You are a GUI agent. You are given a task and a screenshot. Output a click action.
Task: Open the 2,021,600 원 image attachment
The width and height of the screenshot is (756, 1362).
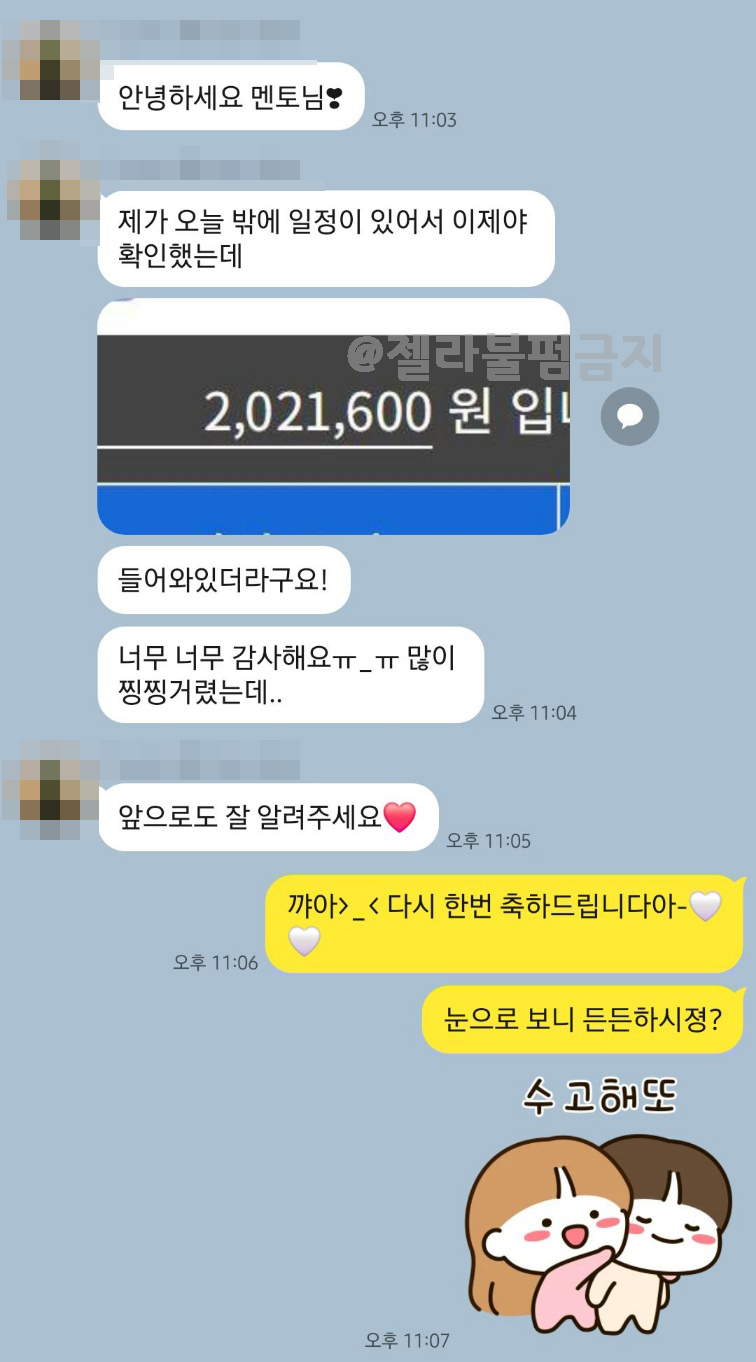coord(333,416)
